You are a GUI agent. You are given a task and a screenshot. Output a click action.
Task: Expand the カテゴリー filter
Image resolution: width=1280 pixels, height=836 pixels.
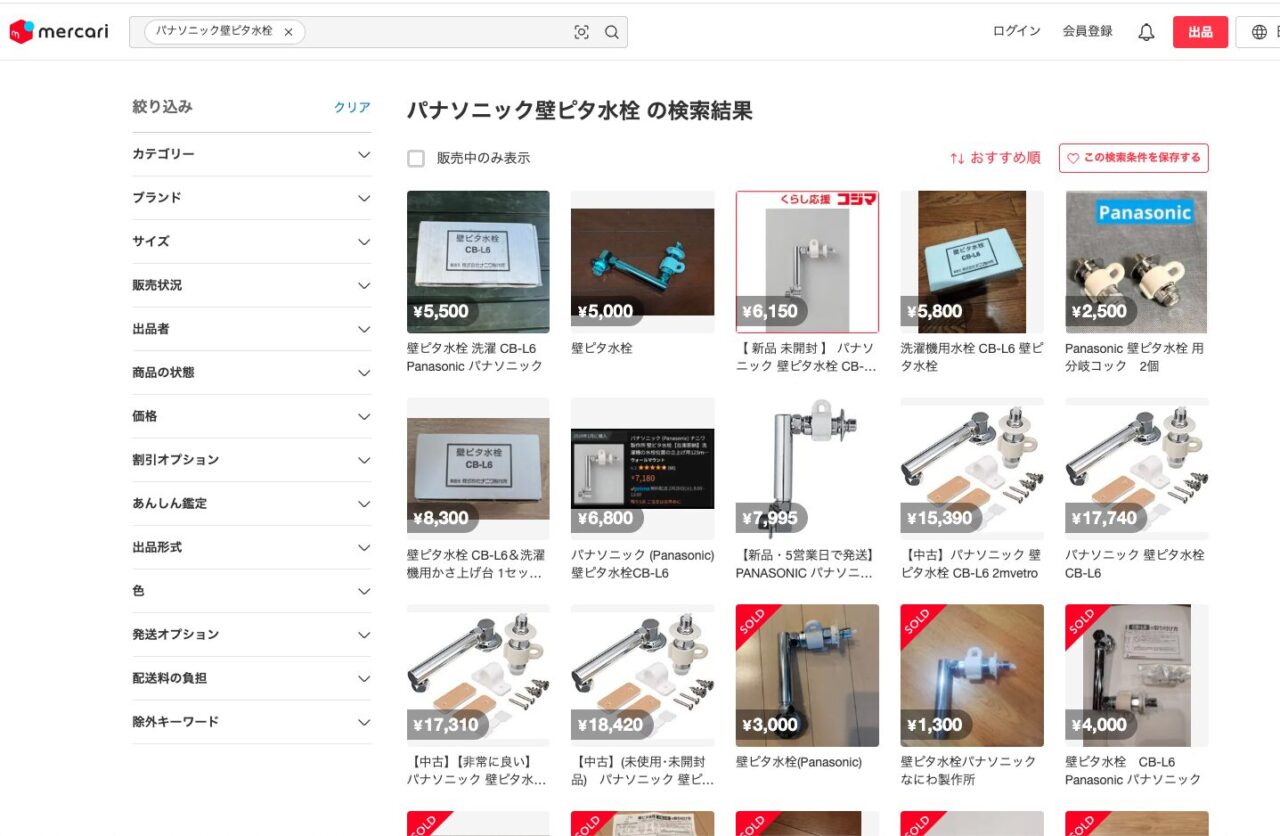point(251,154)
